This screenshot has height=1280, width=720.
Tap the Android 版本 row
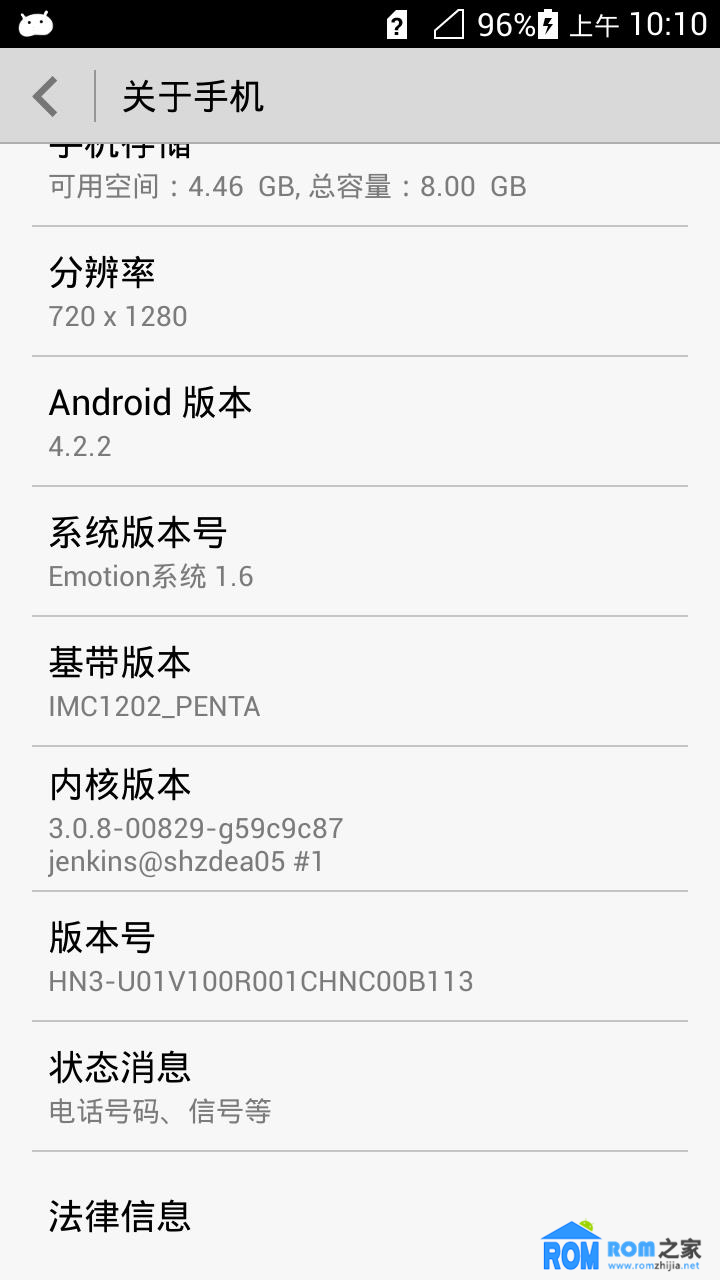click(x=360, y=421)
